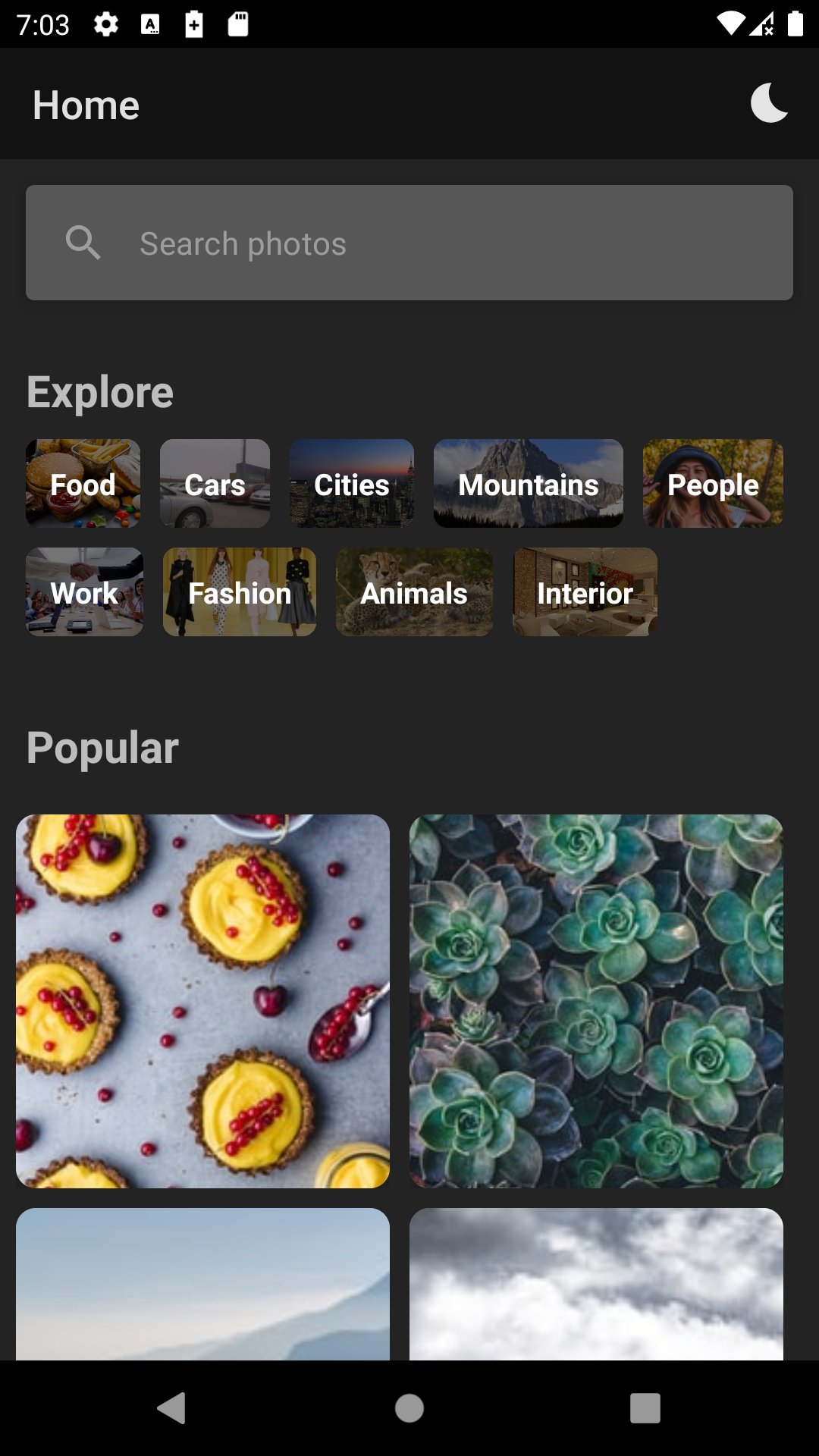The width and height of the screenshot is (819, 1456).
Task: Open the misty mountain popular photo
Action: [202, 1284]
